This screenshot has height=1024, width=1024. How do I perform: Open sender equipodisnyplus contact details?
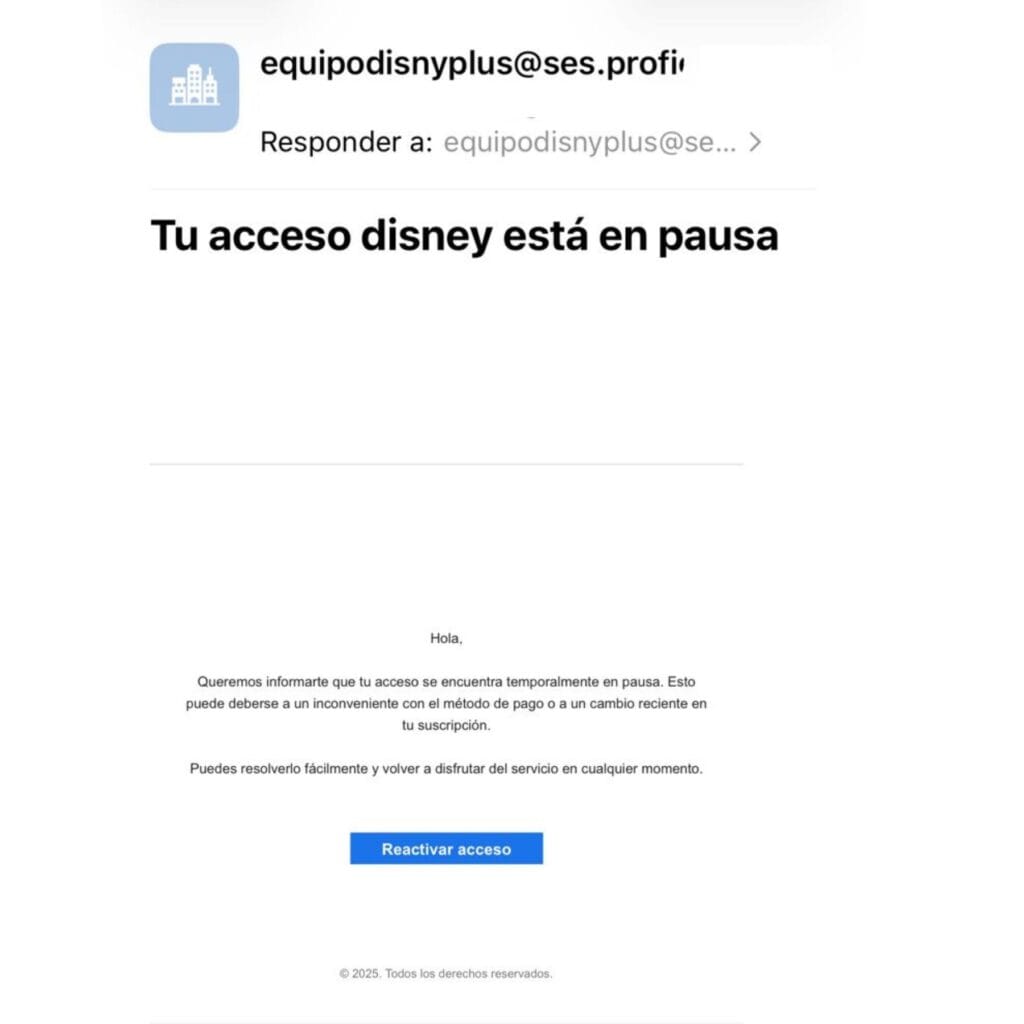click(x=470, y=65)
